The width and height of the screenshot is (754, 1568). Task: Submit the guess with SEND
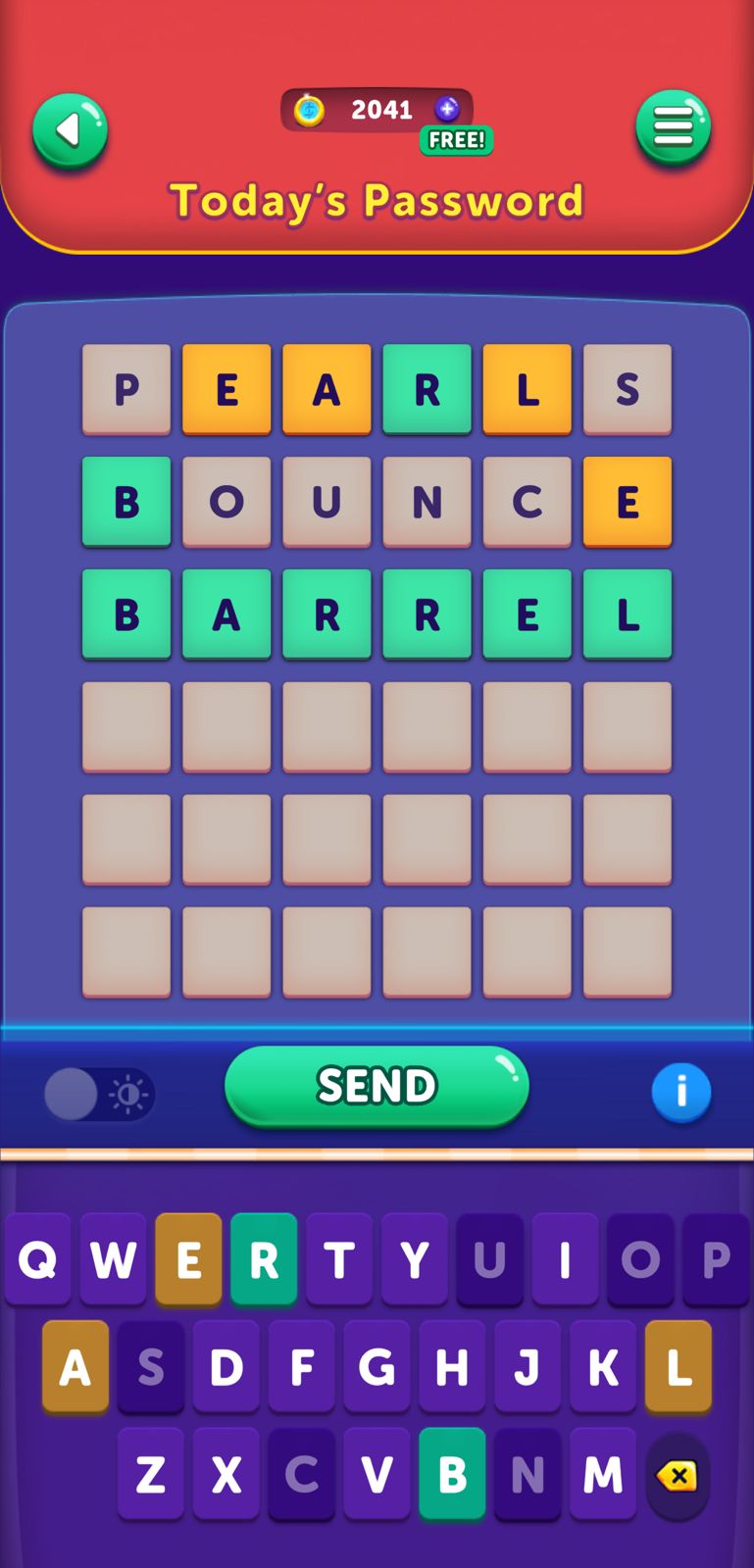coord(377,1086)
